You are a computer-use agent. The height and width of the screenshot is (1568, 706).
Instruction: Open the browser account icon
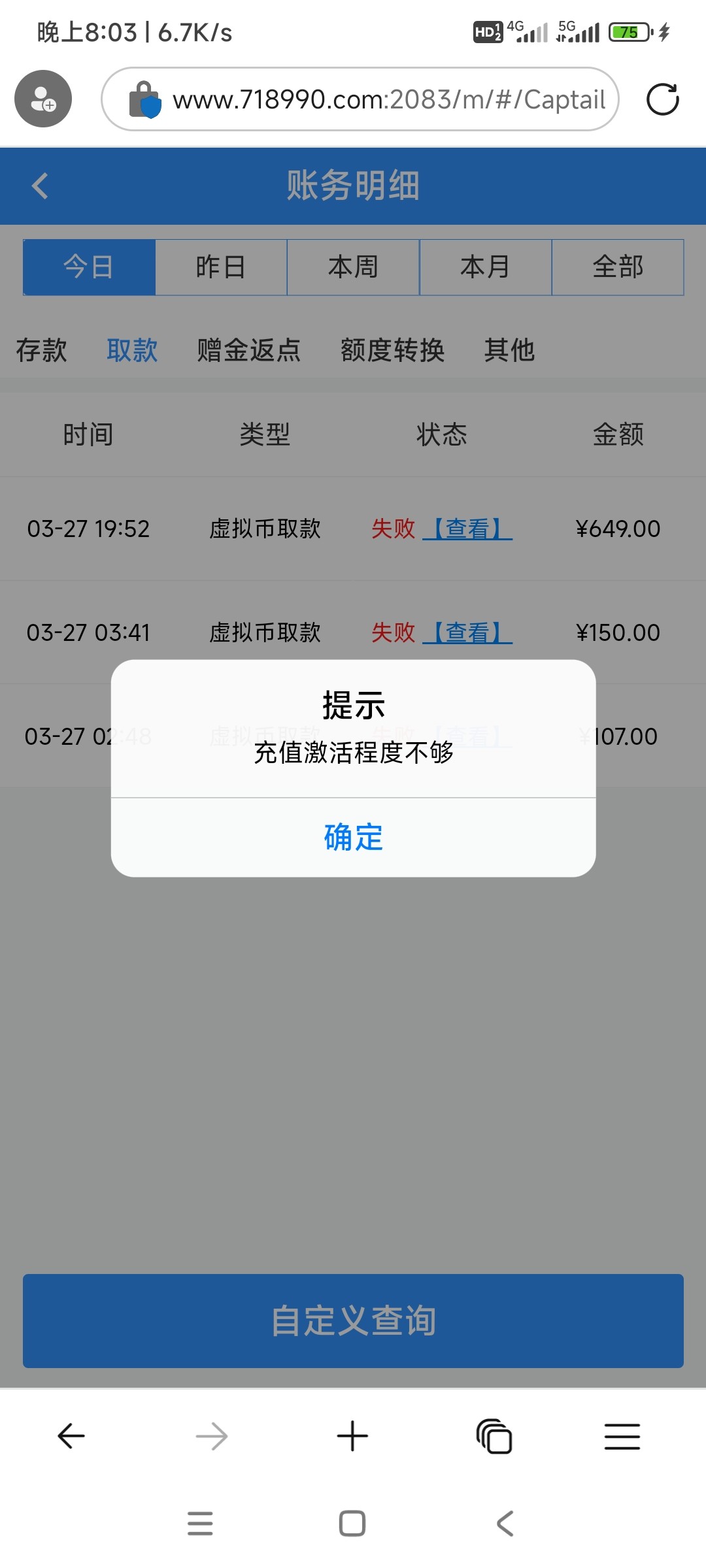43,99
